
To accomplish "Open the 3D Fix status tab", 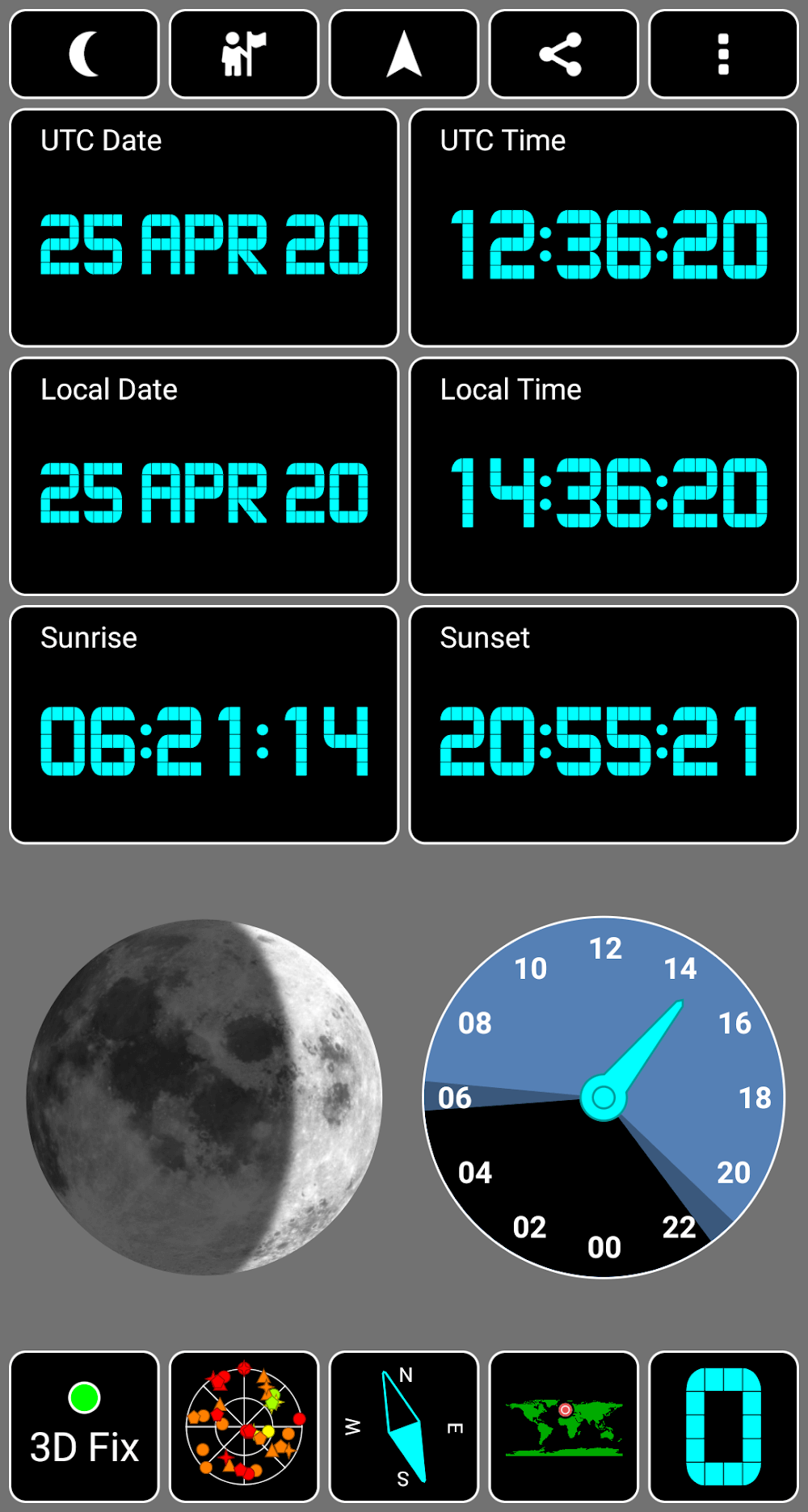I will pyautogui.click(x=84, y=1426).
